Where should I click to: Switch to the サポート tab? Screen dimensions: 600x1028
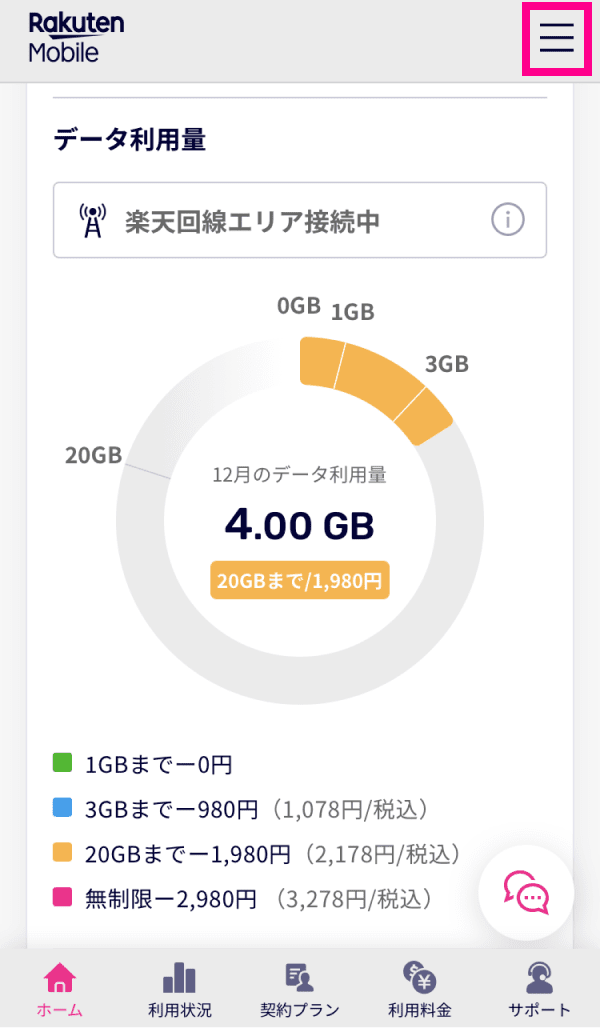[x=540, y=989]
